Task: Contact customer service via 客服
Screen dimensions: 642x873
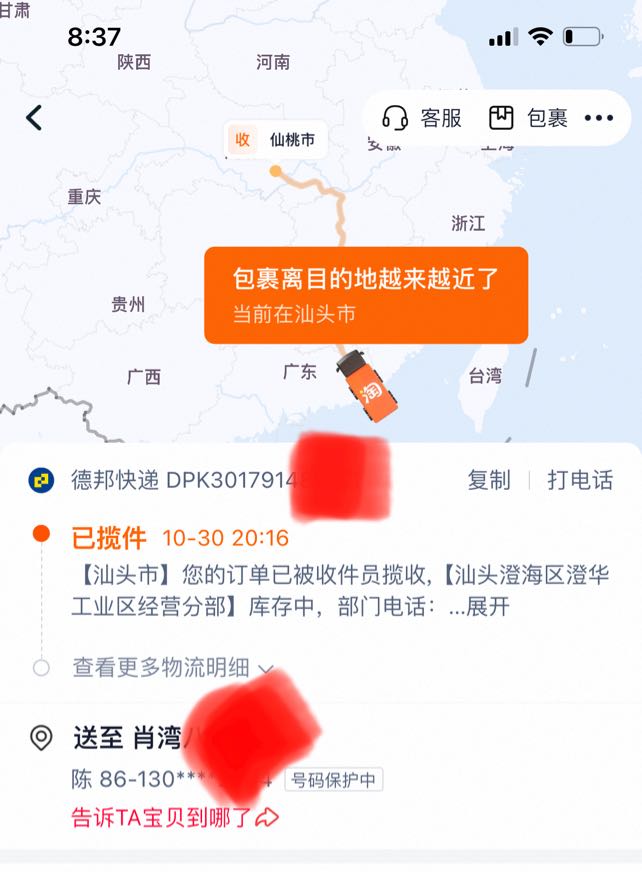Action: (422, 118)
